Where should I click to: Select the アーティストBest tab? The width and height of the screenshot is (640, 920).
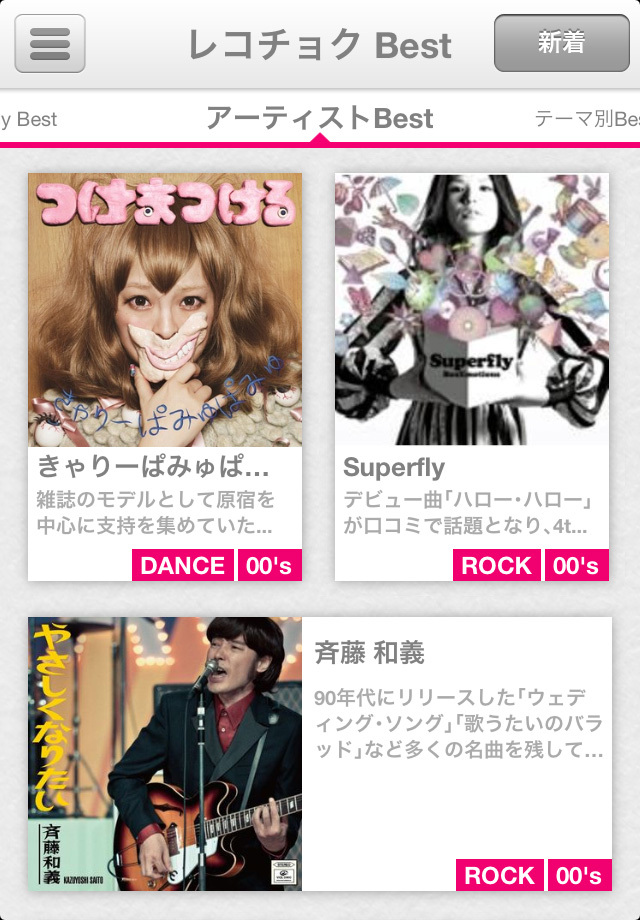click(319, 119)
